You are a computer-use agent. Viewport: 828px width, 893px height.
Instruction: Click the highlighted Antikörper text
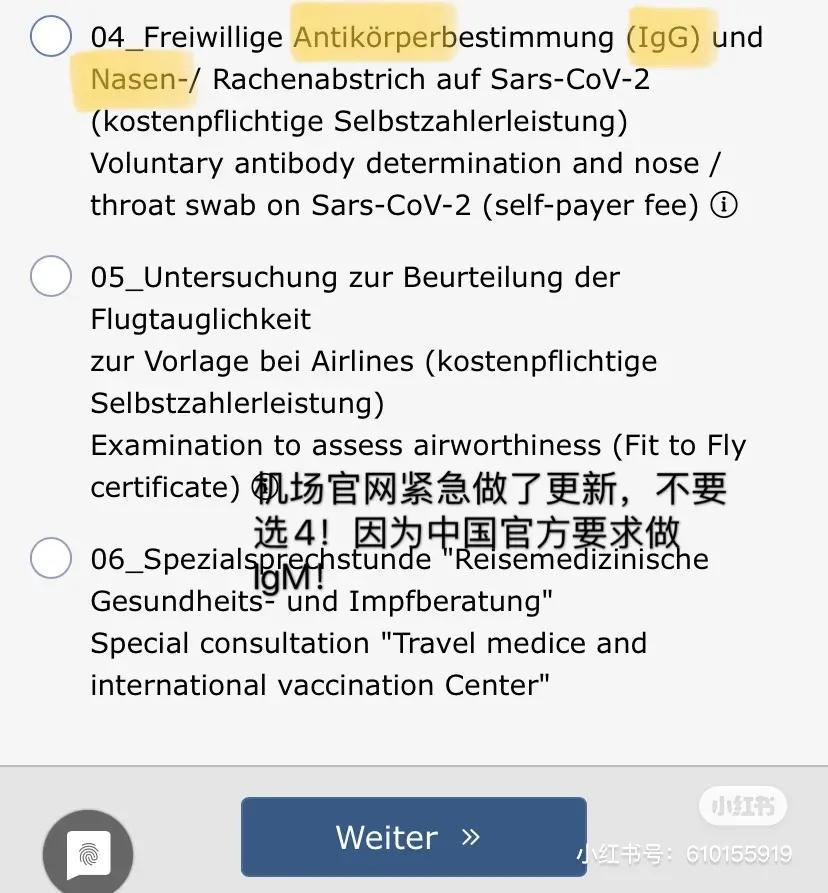click(370, 35)
